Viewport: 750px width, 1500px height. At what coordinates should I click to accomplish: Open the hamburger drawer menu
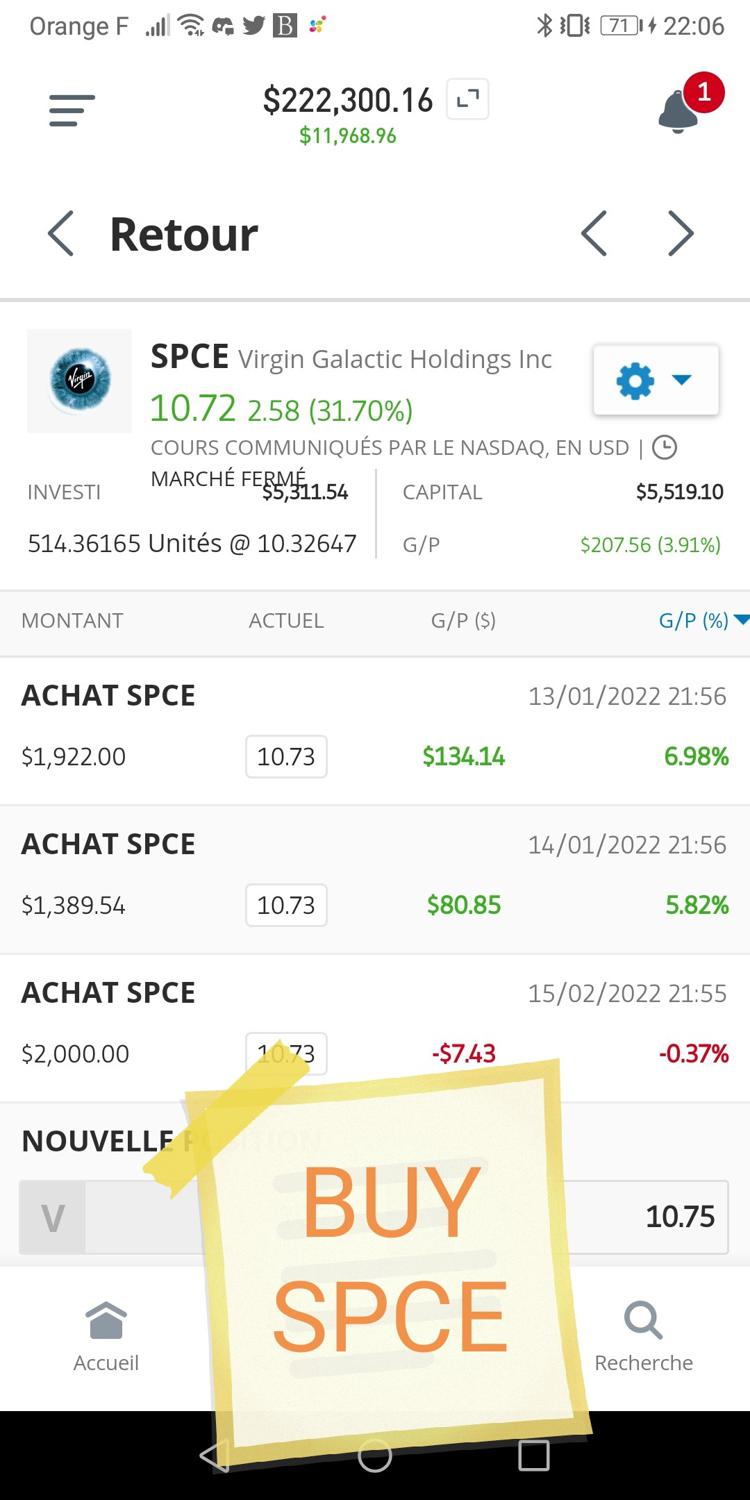[72, 110]
